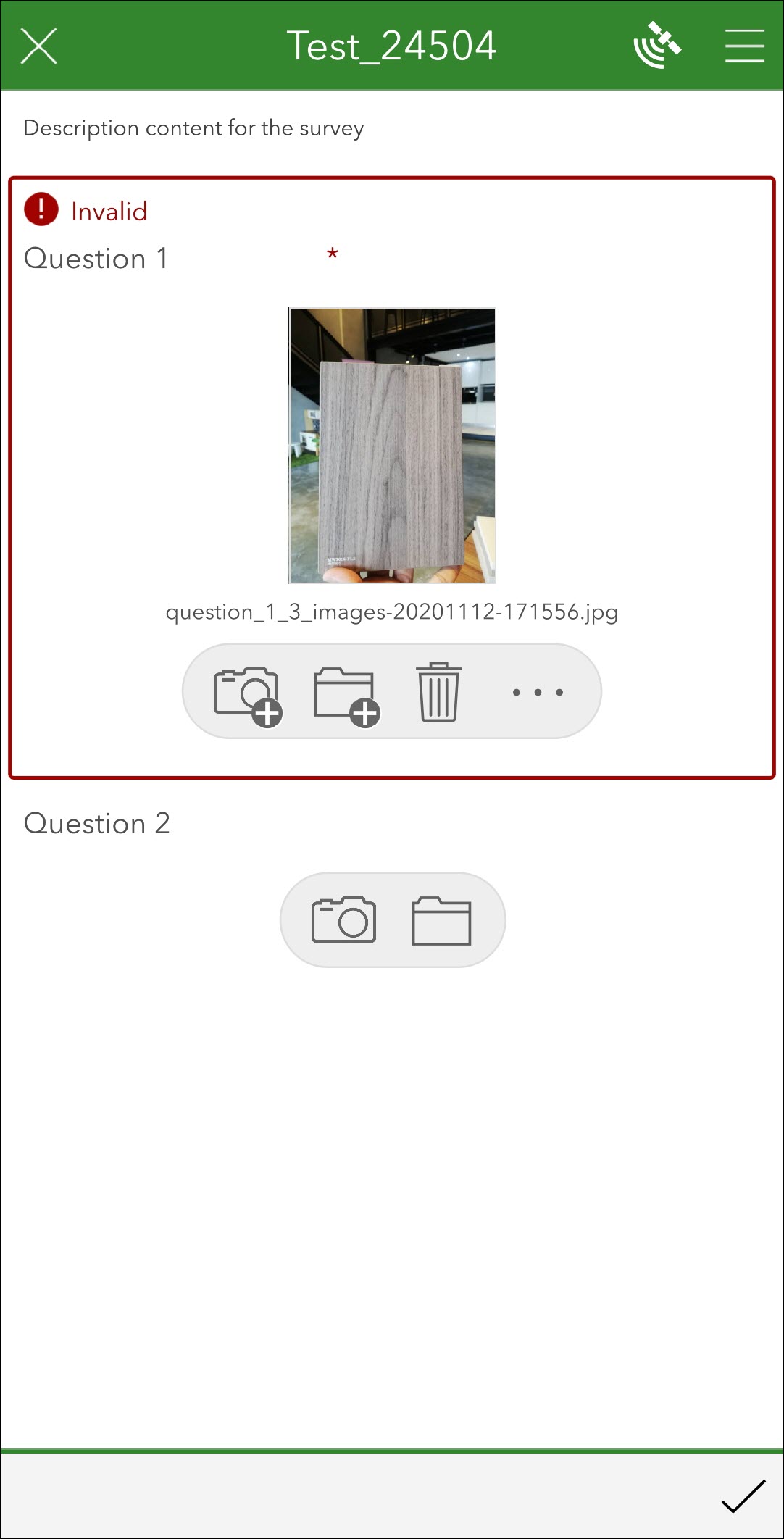This screenshot has height=1539, width=784.
Task: Open the hamburger menu
Action: [744, 46]
